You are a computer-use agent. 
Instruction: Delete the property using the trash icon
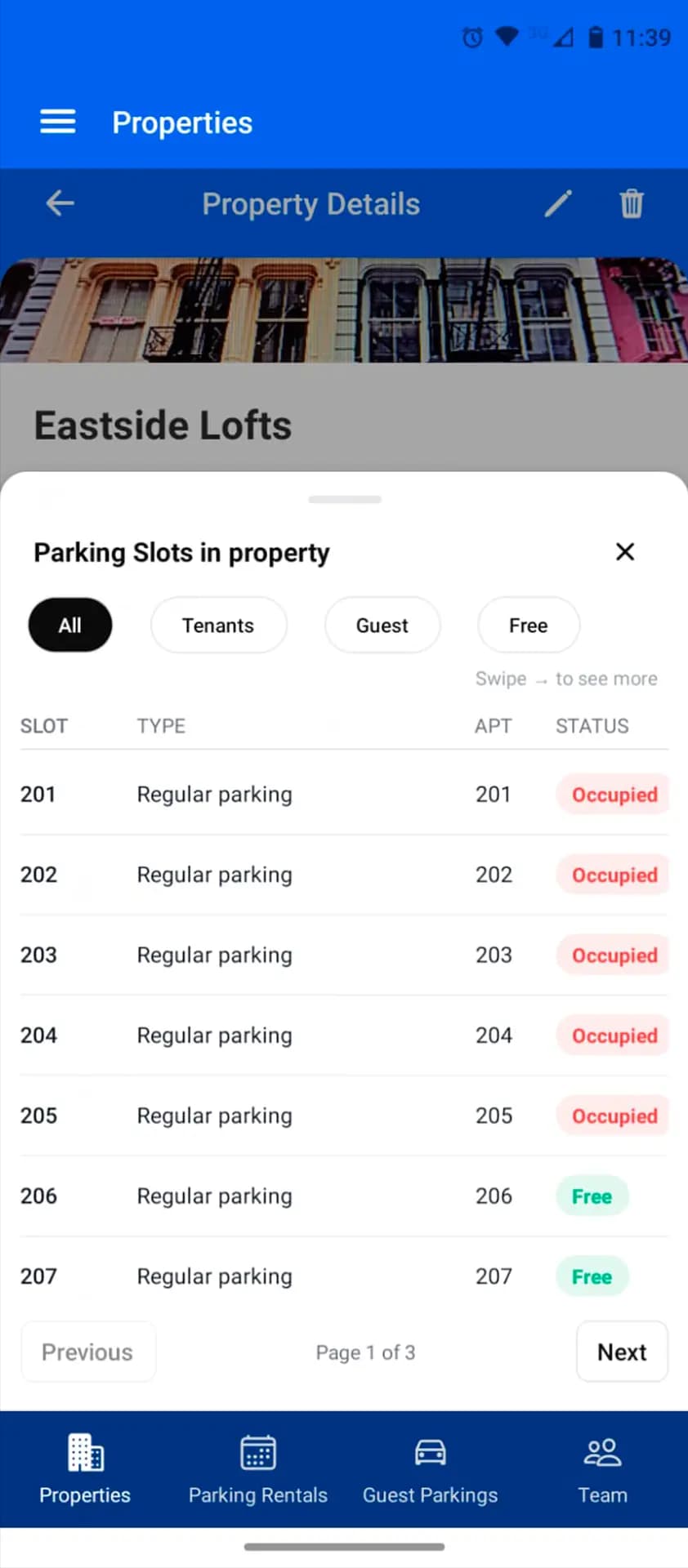pos(631,203)
